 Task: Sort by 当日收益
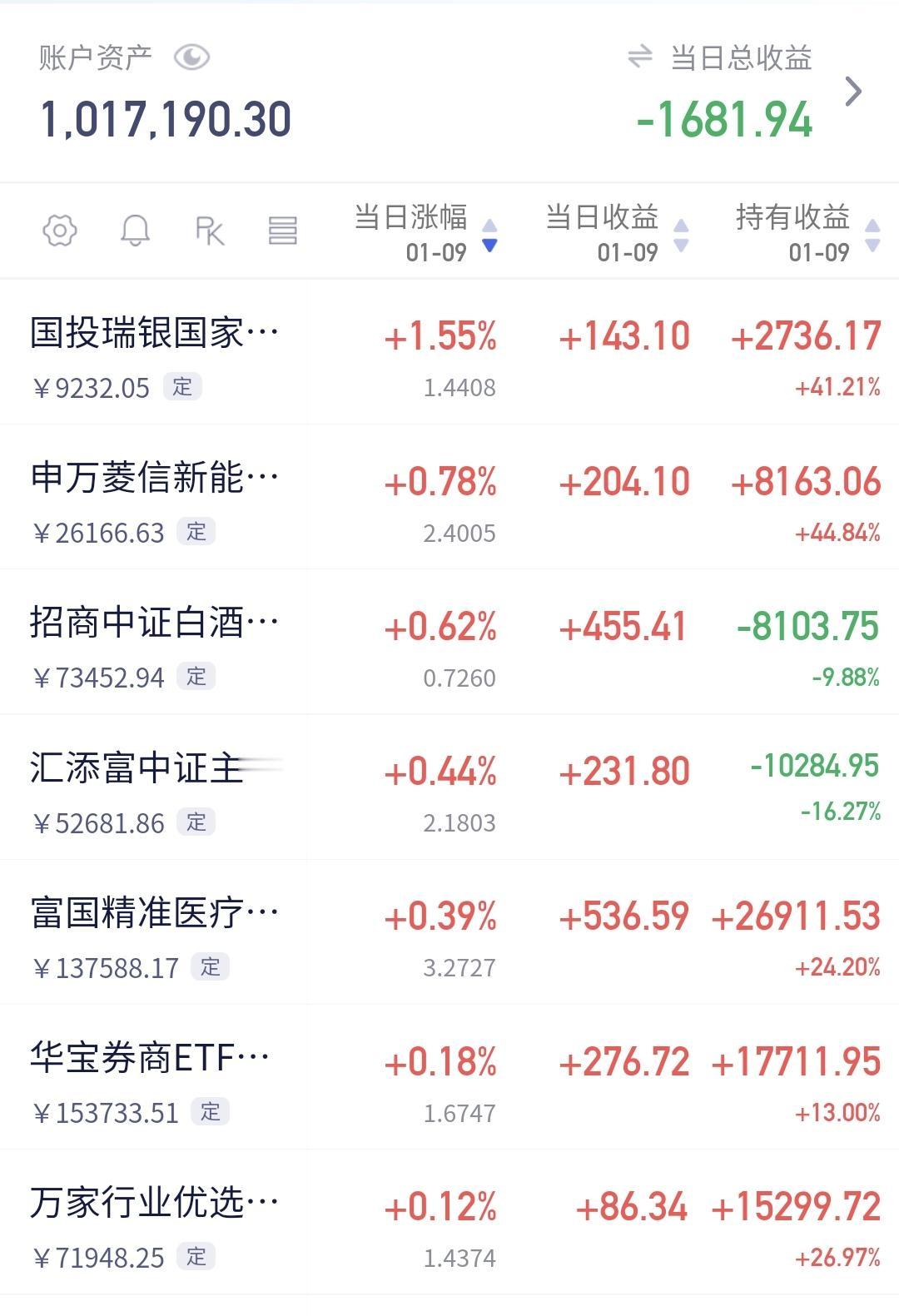click(617, 232)
